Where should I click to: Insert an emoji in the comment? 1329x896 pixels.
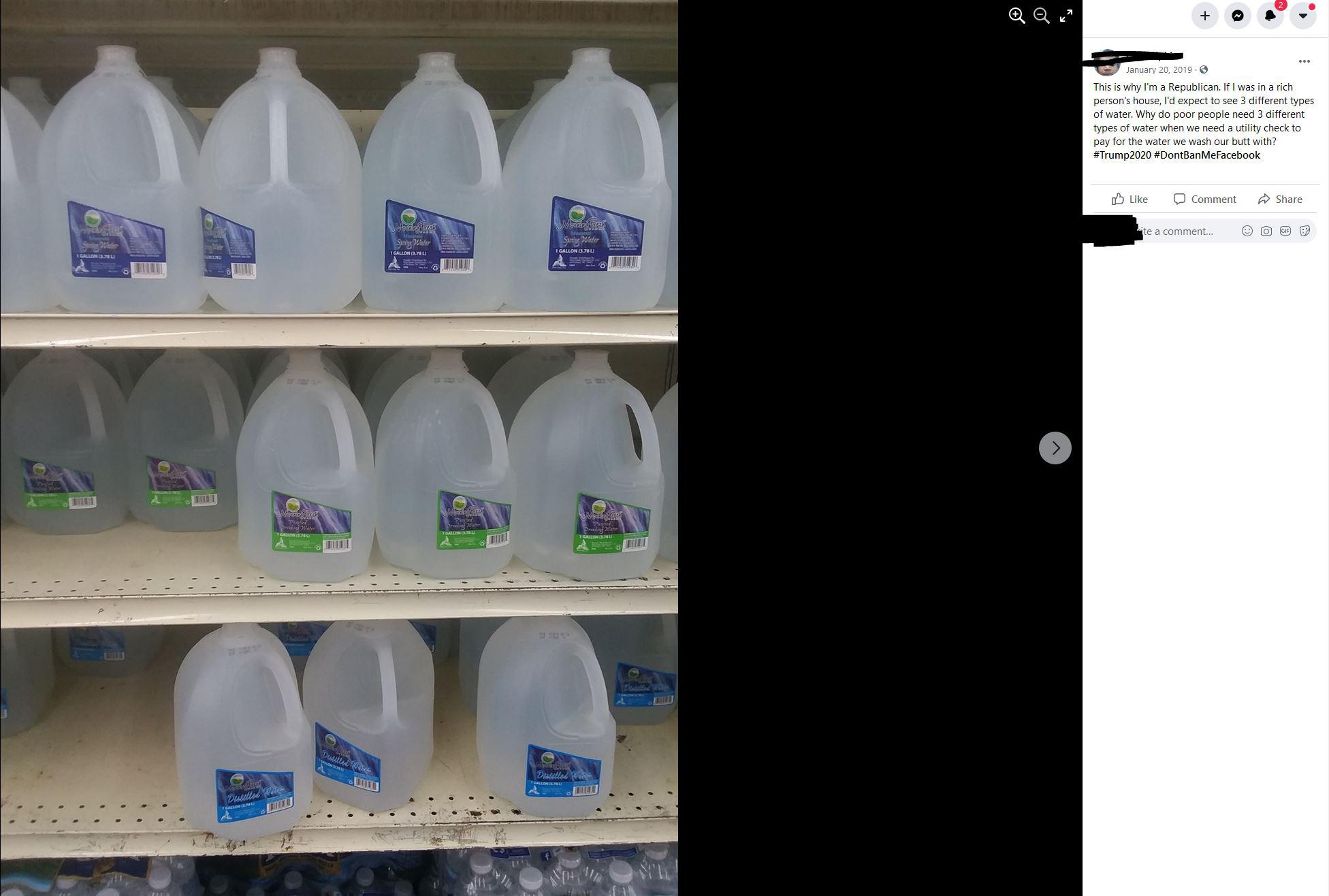pos(1247,231)
